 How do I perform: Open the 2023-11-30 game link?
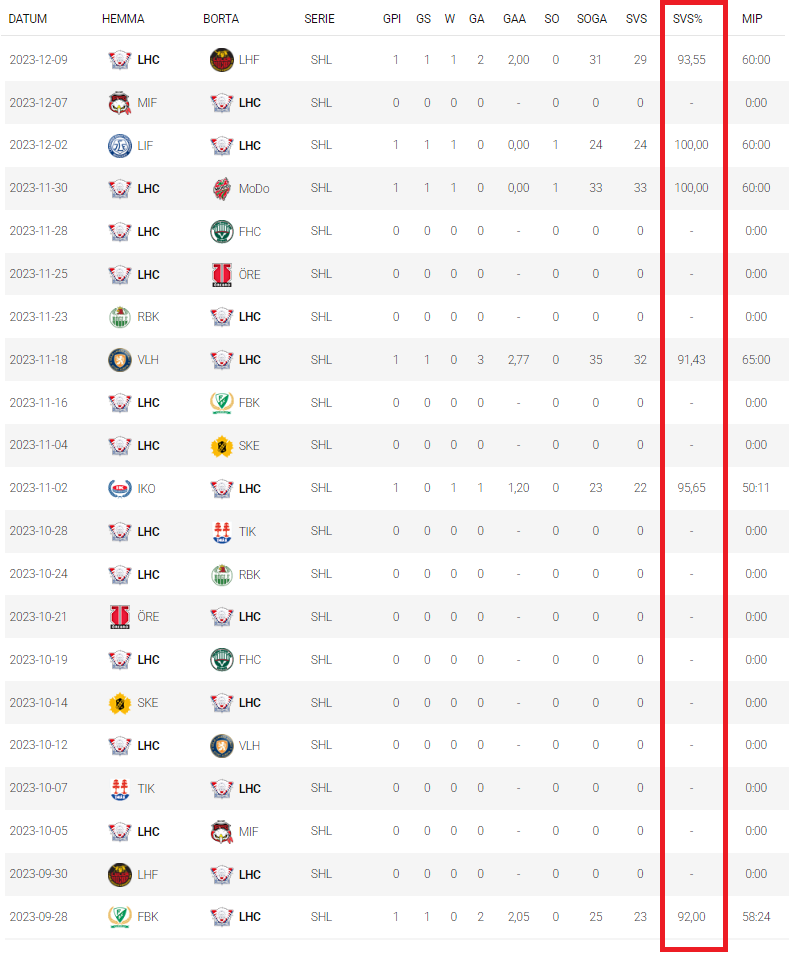coord(38,188)
